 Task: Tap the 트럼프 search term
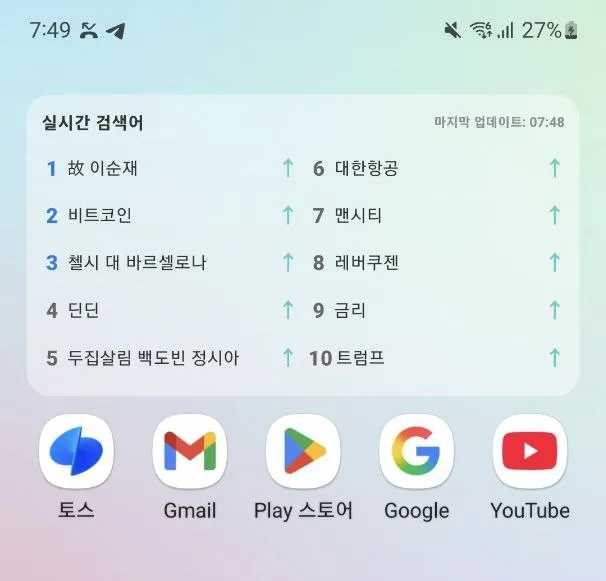[360, 358]
